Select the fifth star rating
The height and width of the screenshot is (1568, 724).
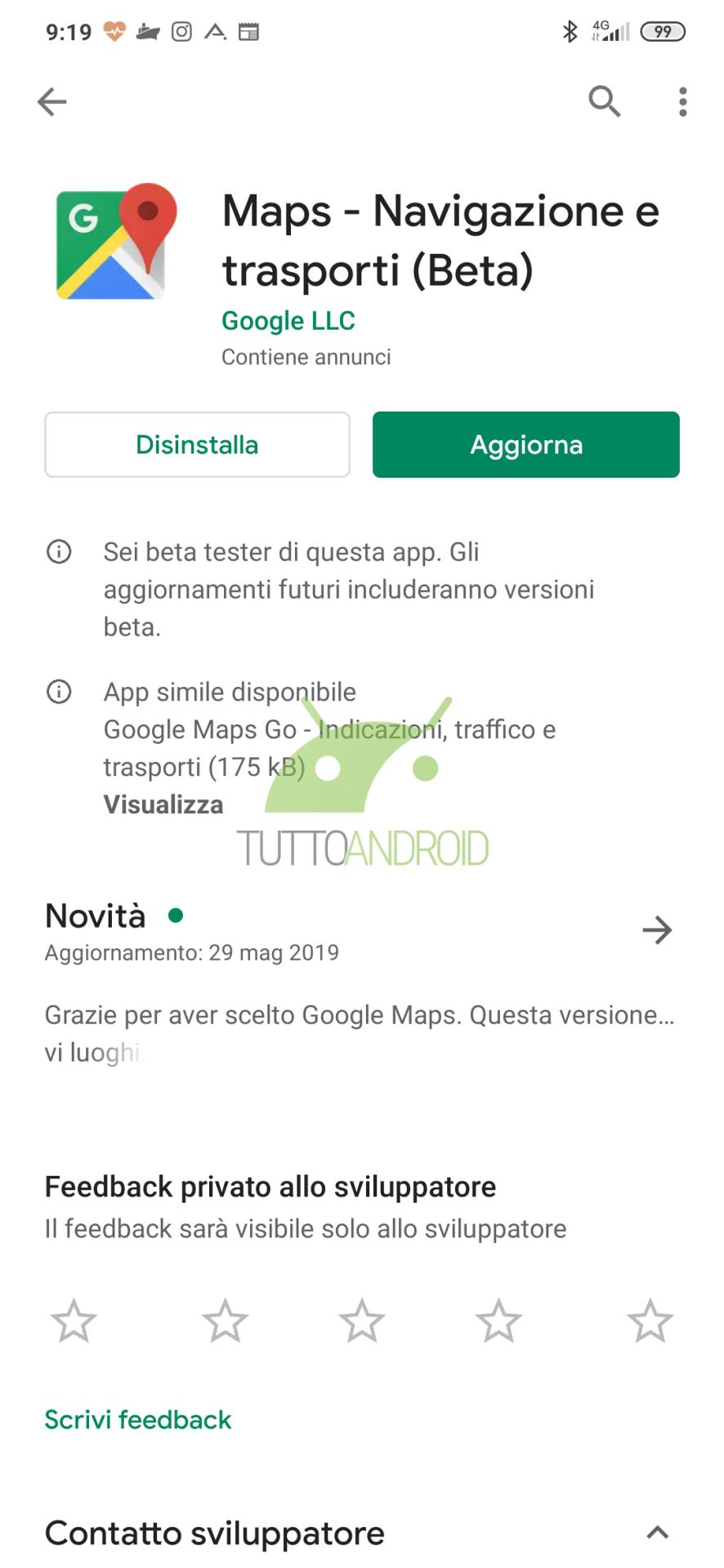click(x=650, y=1321)
